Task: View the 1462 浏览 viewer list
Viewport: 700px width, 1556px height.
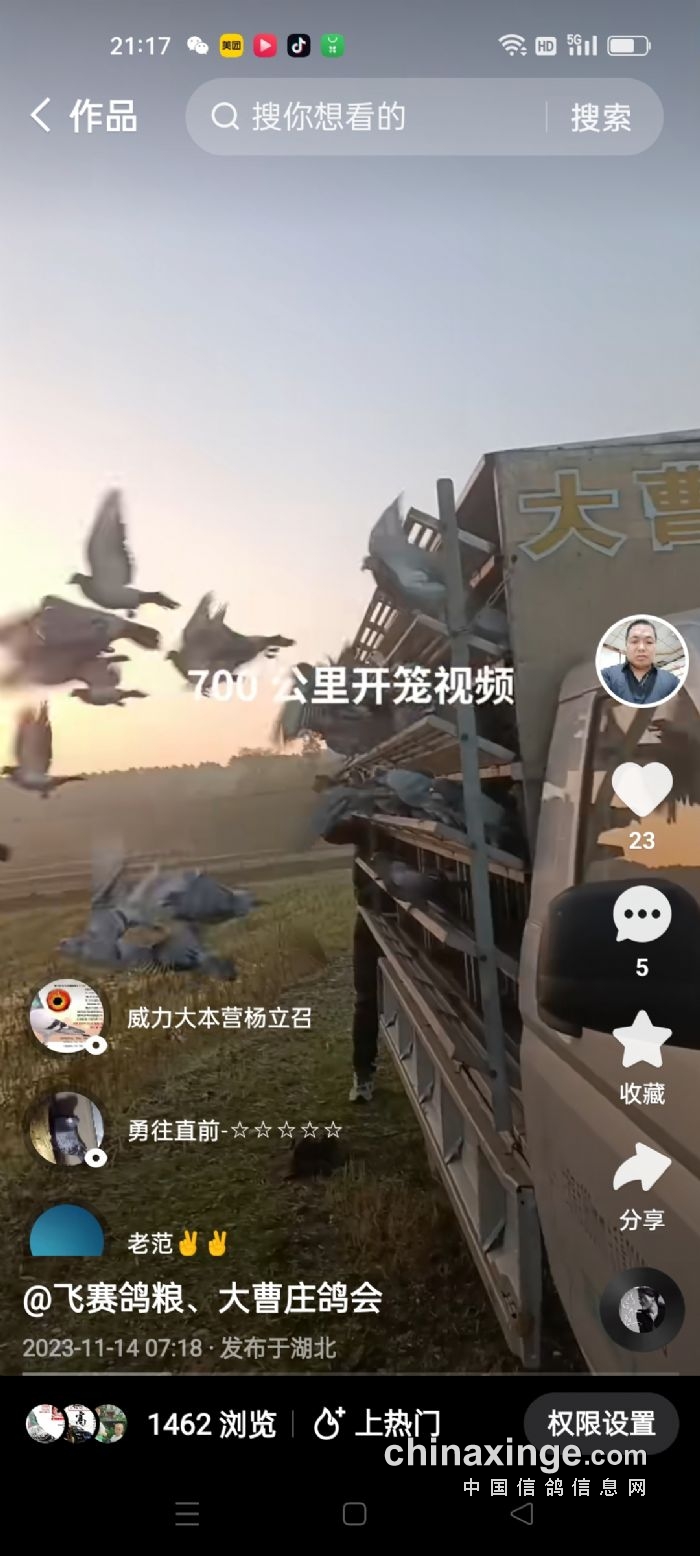Action: pyautogui.click(x=211, y=1423)
